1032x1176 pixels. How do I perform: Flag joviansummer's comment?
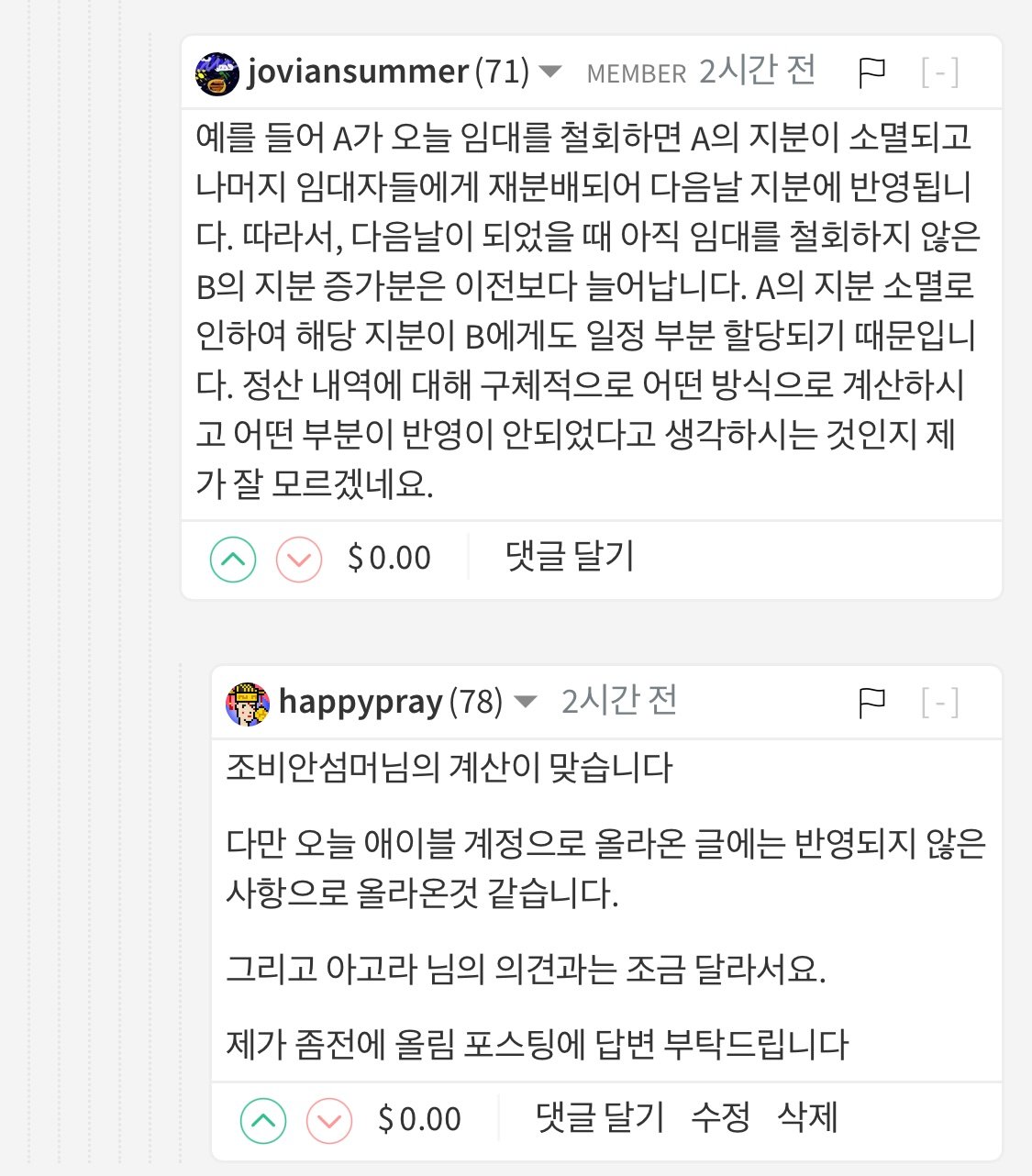[x=871, y=72]
